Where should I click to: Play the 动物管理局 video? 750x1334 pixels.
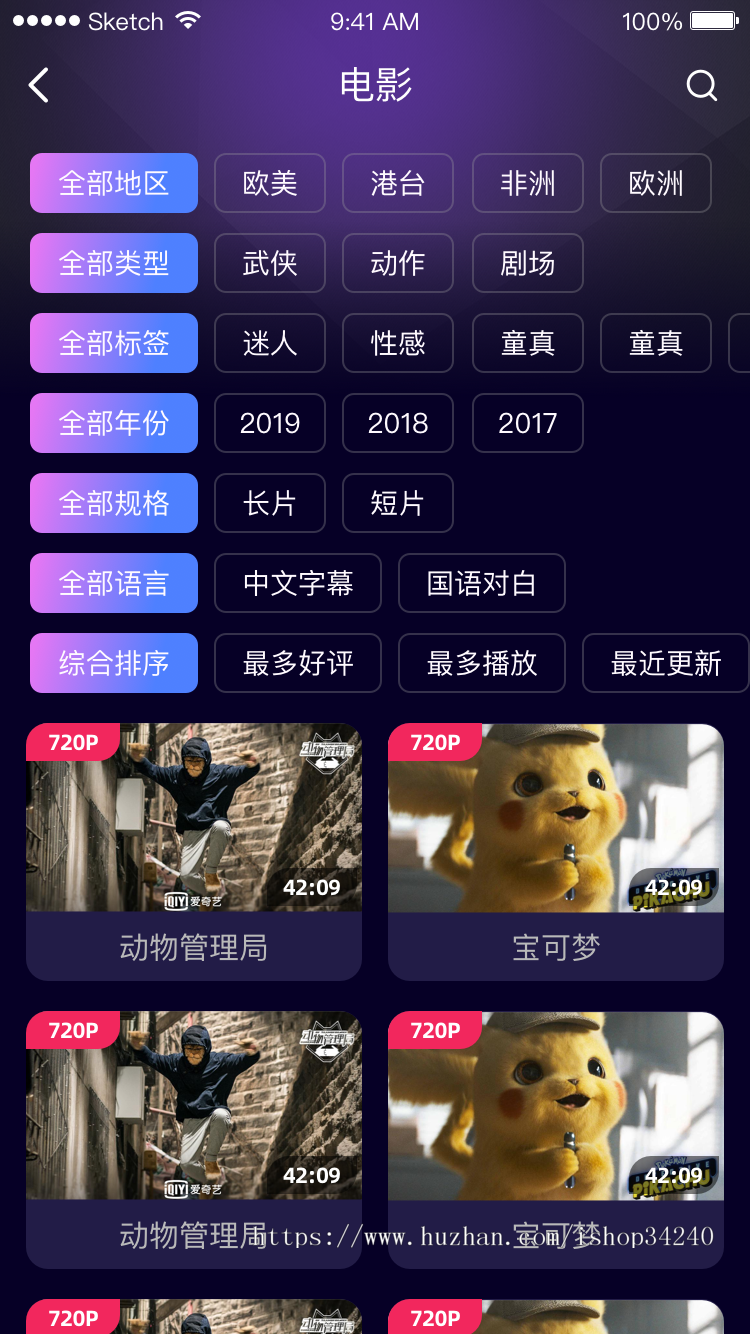193,817
